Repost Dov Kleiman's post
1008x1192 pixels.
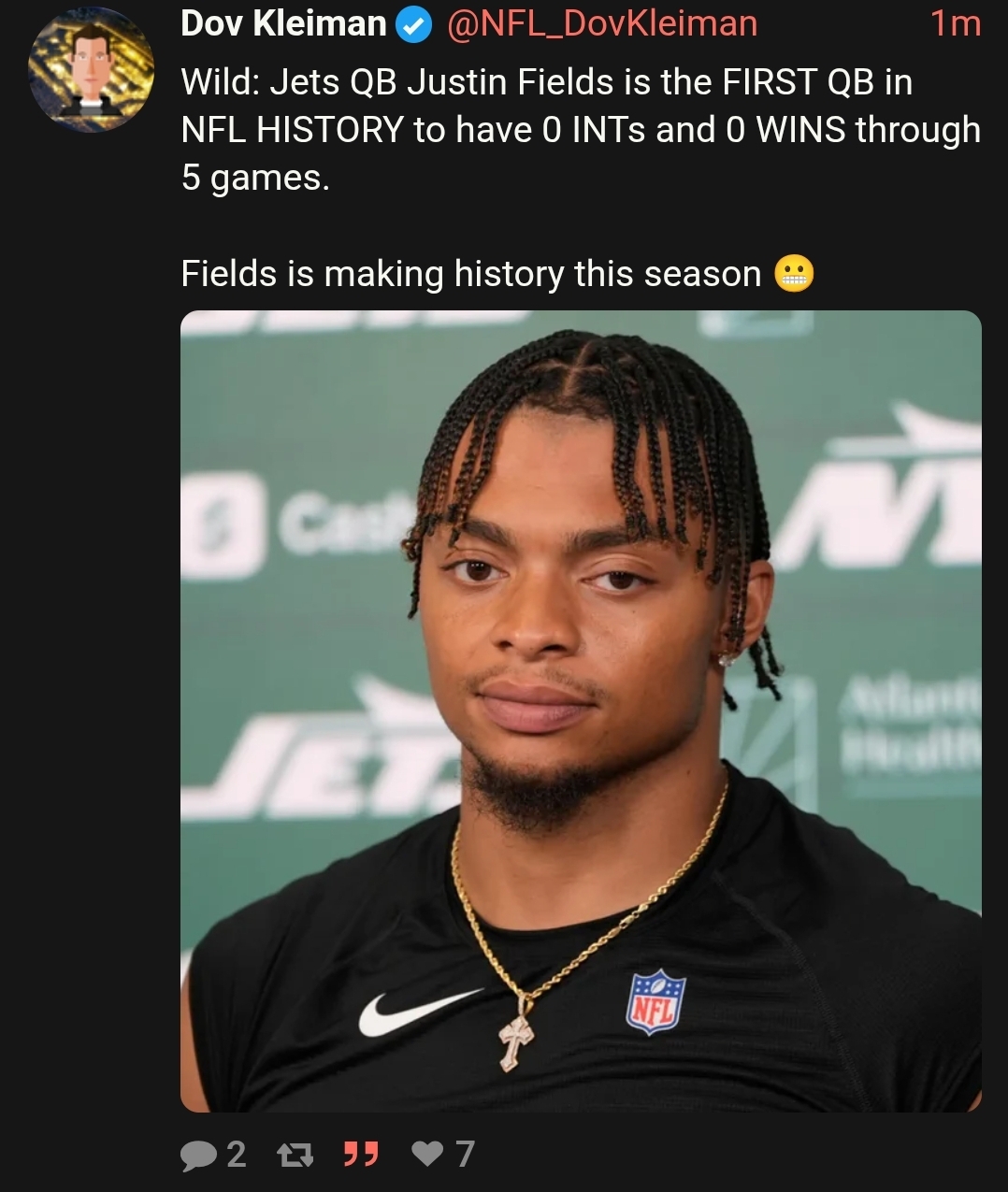[x=295, y=1156]
